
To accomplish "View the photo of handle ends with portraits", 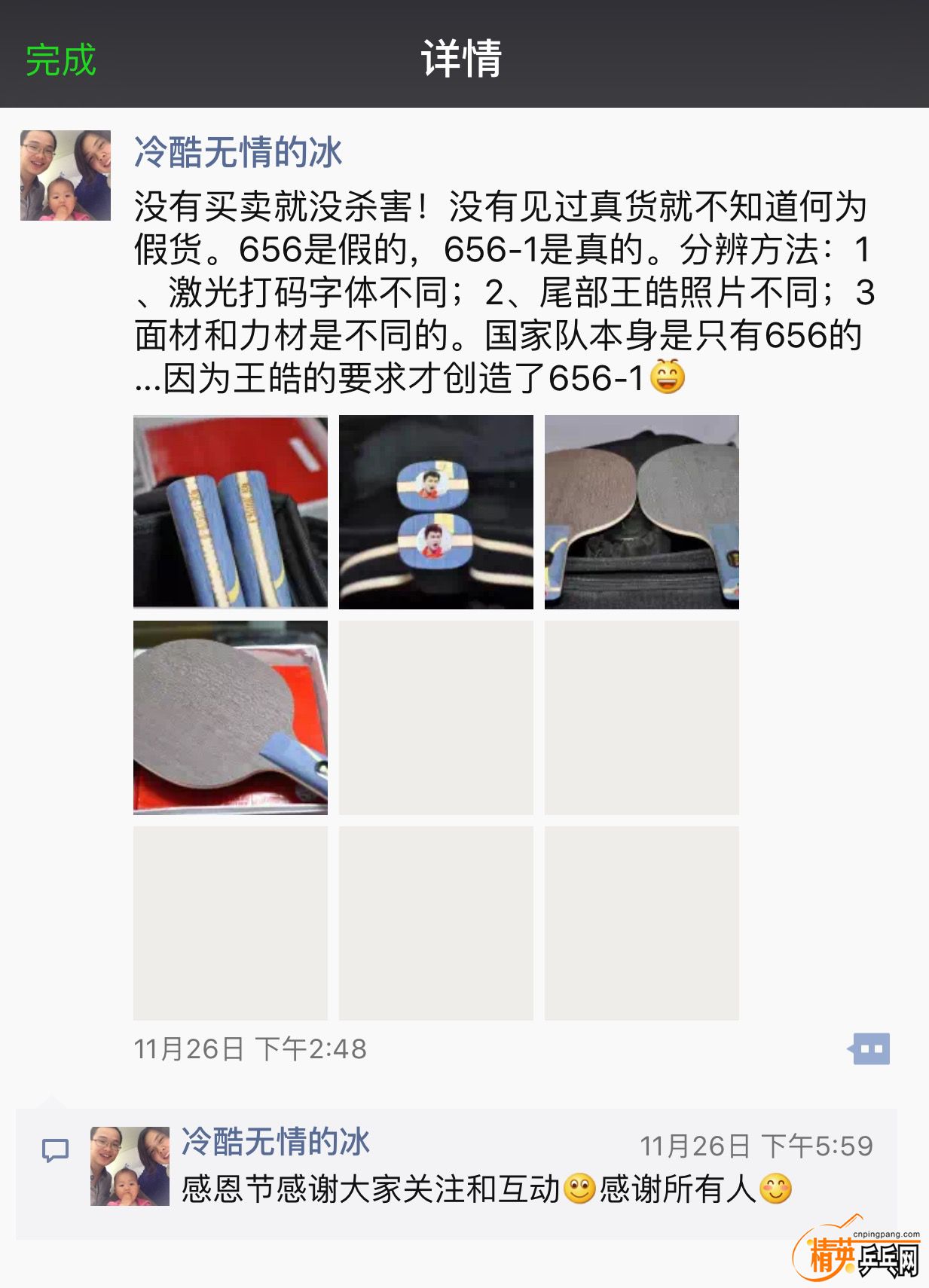I will (x=436, y=511).
